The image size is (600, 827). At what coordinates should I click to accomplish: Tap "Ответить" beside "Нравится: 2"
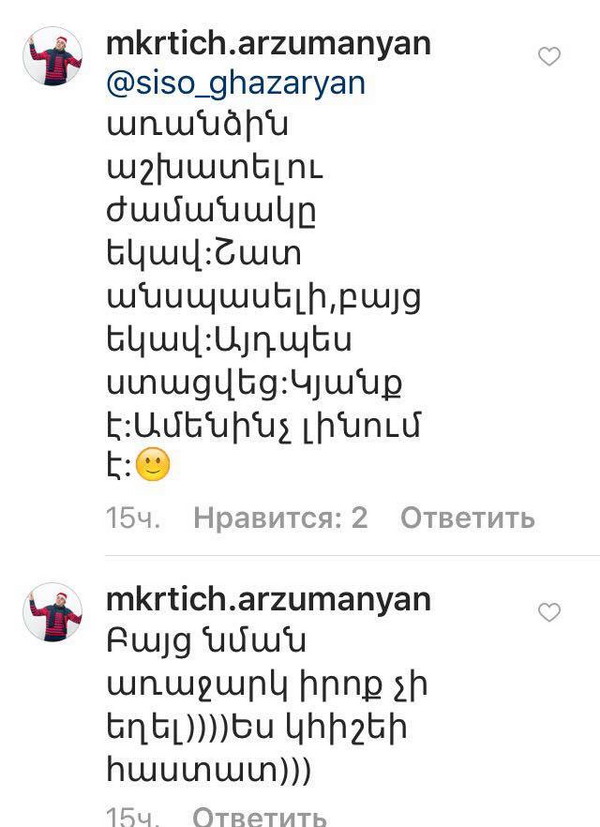point(467,517)
